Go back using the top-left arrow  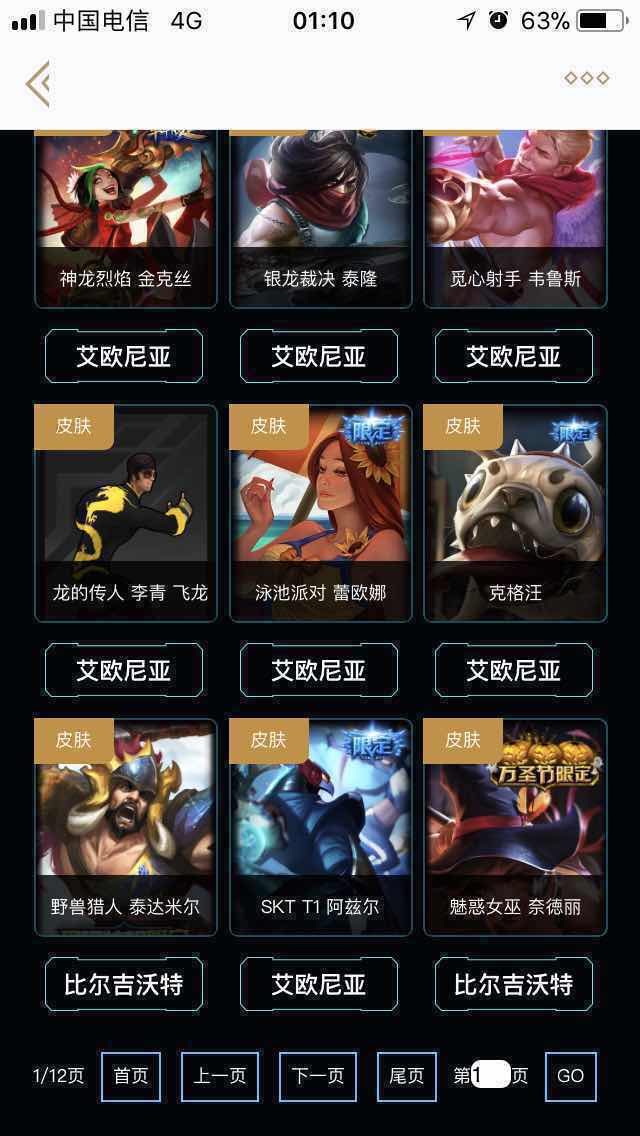pos(38,84)
